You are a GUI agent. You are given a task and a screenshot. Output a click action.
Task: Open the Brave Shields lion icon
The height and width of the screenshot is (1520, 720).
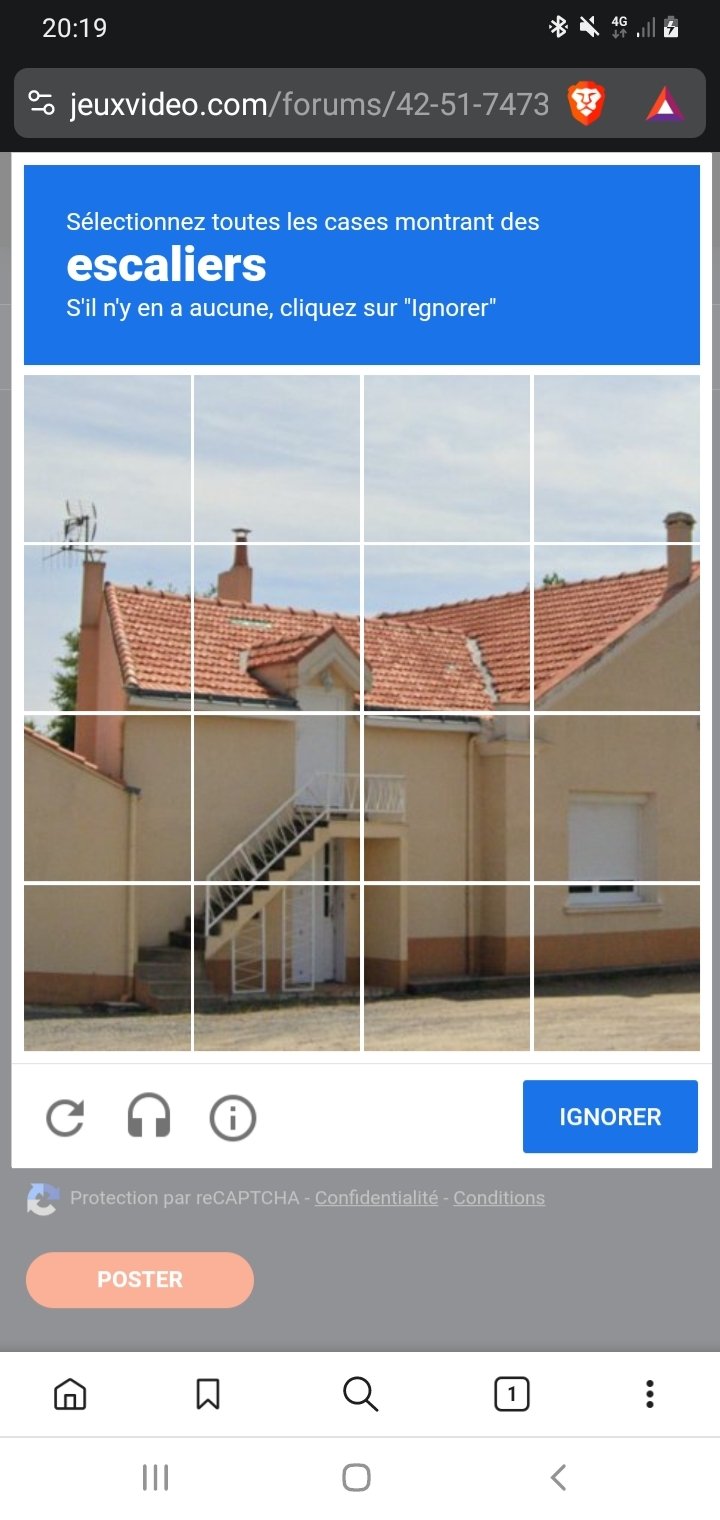(585, 104)
